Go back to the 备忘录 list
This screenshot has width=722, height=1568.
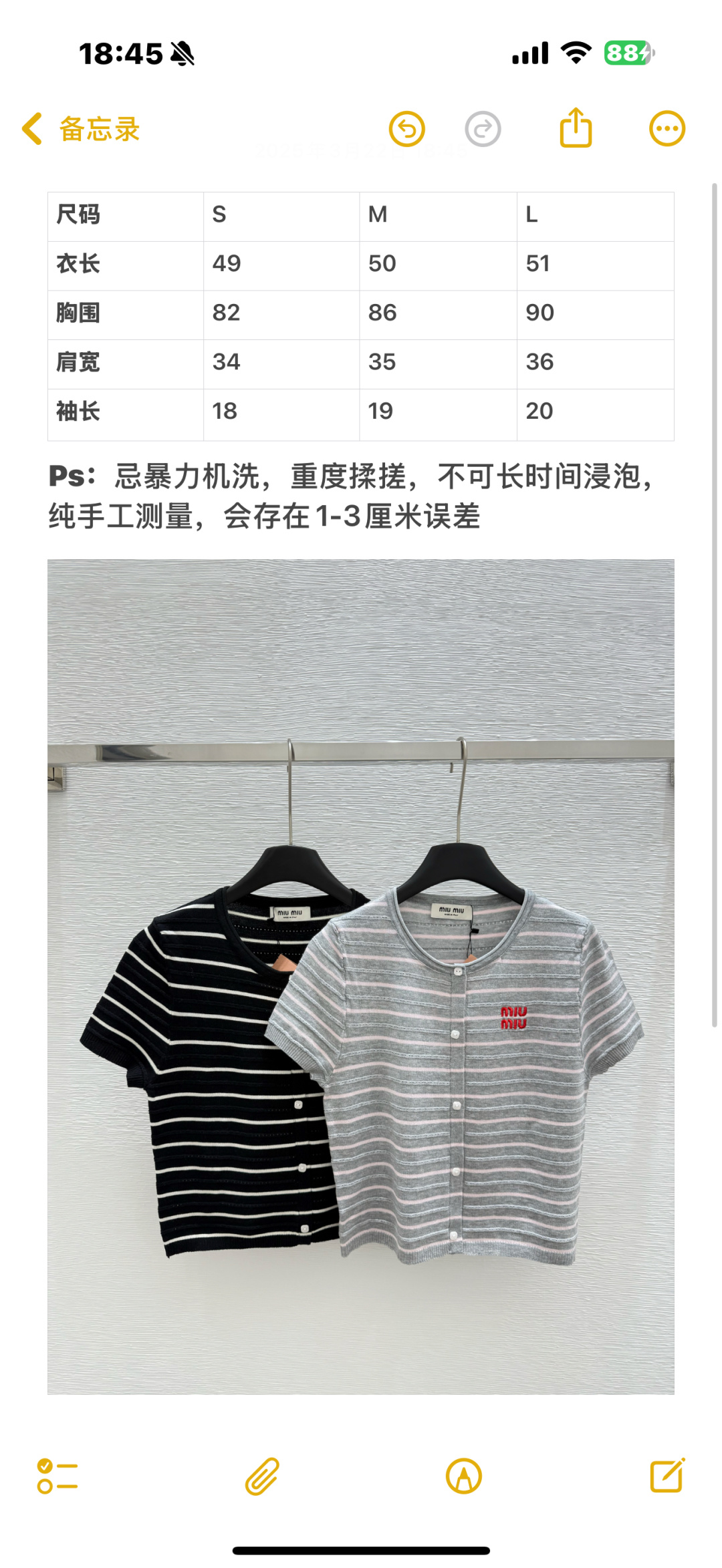tap(81, 128)
